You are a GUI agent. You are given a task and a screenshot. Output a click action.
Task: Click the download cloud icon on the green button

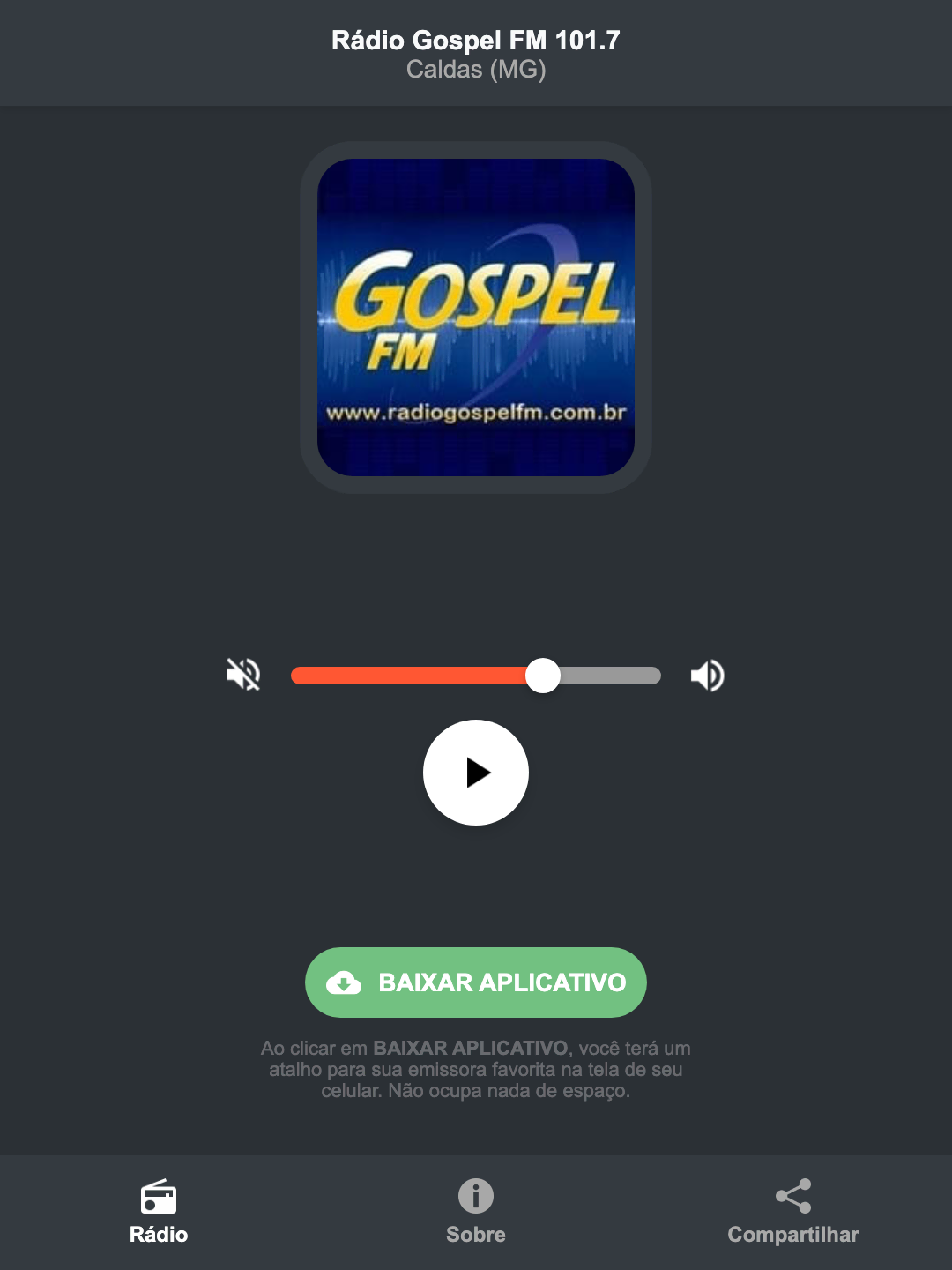(x=347, y=982)
